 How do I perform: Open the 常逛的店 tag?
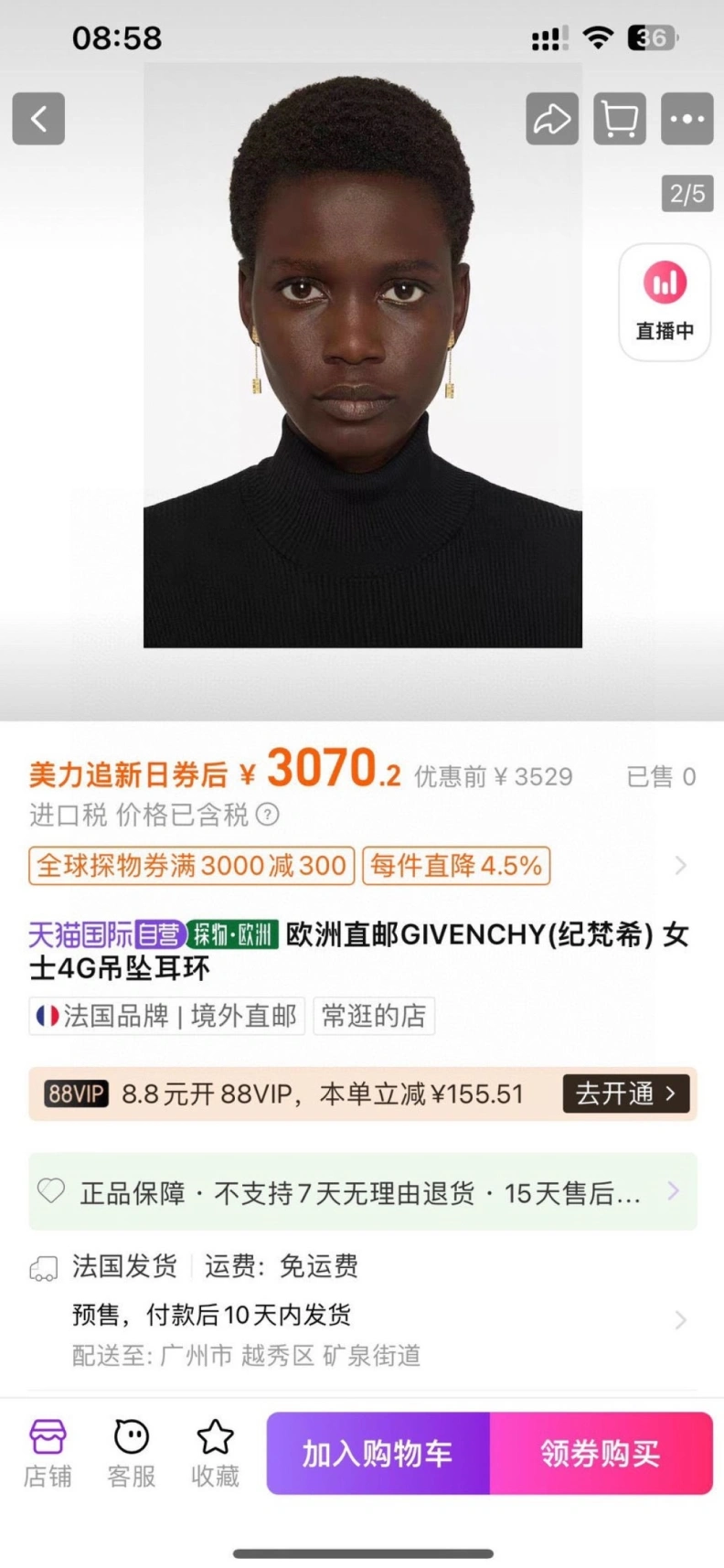tap(374, 1016)
